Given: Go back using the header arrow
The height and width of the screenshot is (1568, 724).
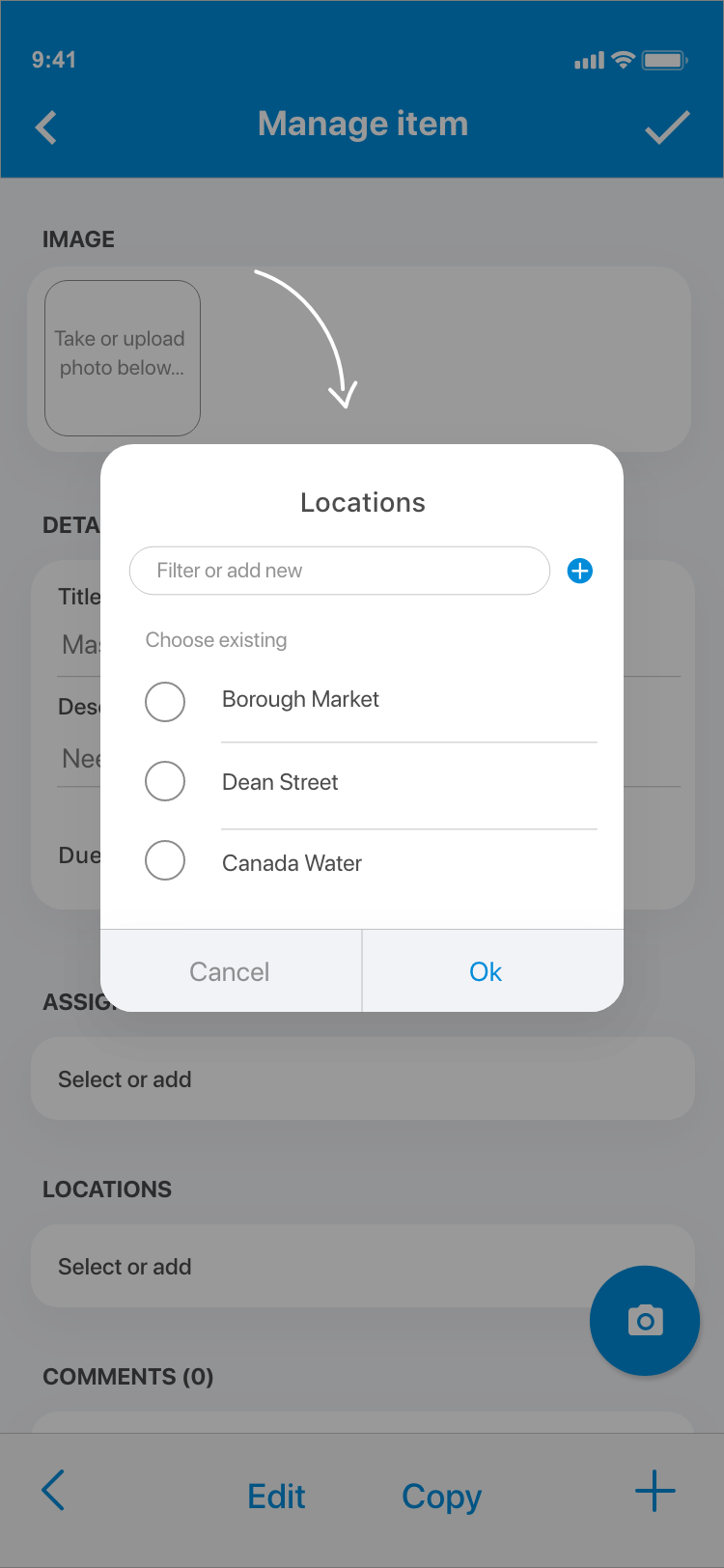Looking at the screenshot, I should [46, 126].
